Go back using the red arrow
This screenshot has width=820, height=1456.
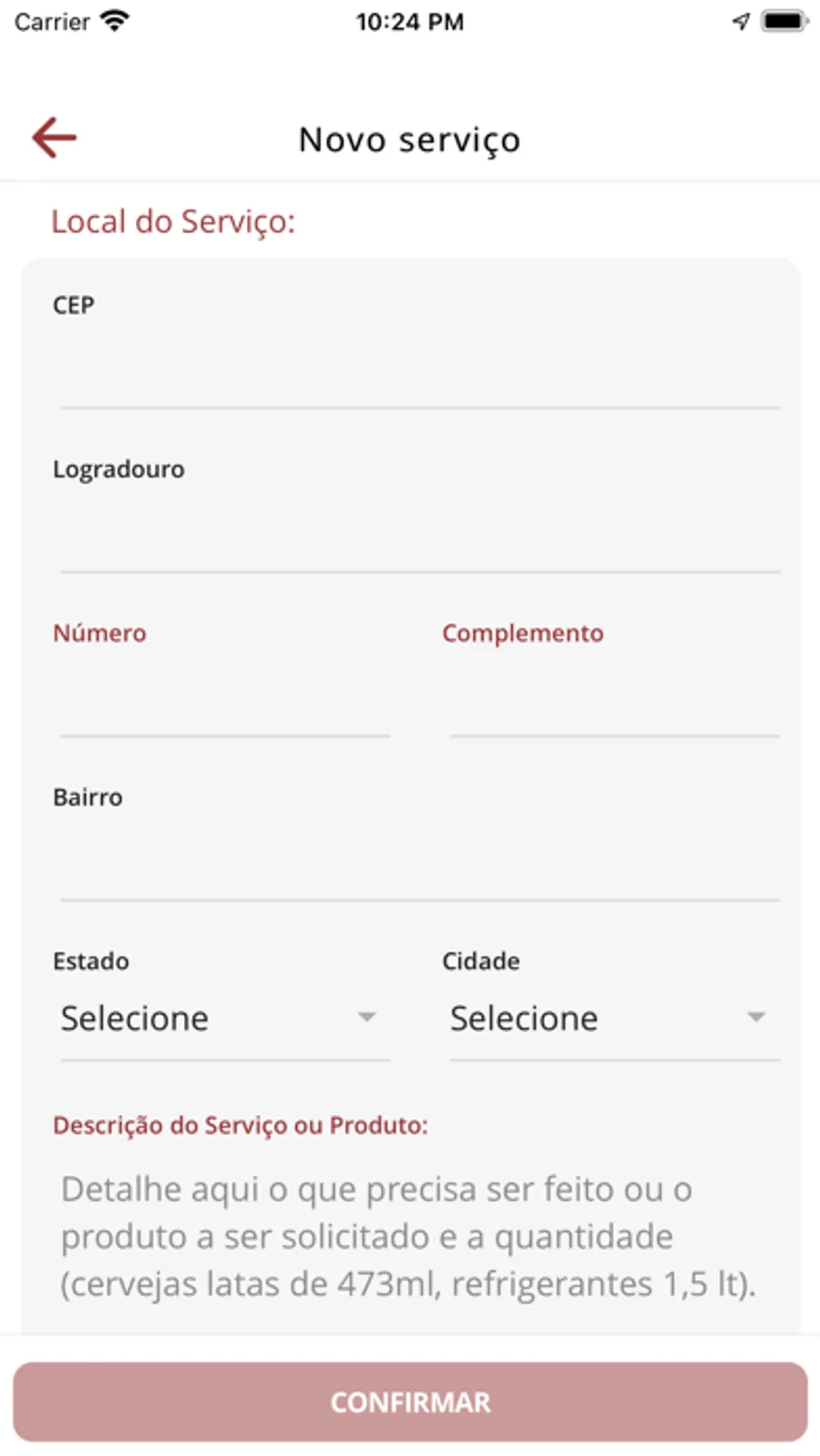(x=55, y=138)
